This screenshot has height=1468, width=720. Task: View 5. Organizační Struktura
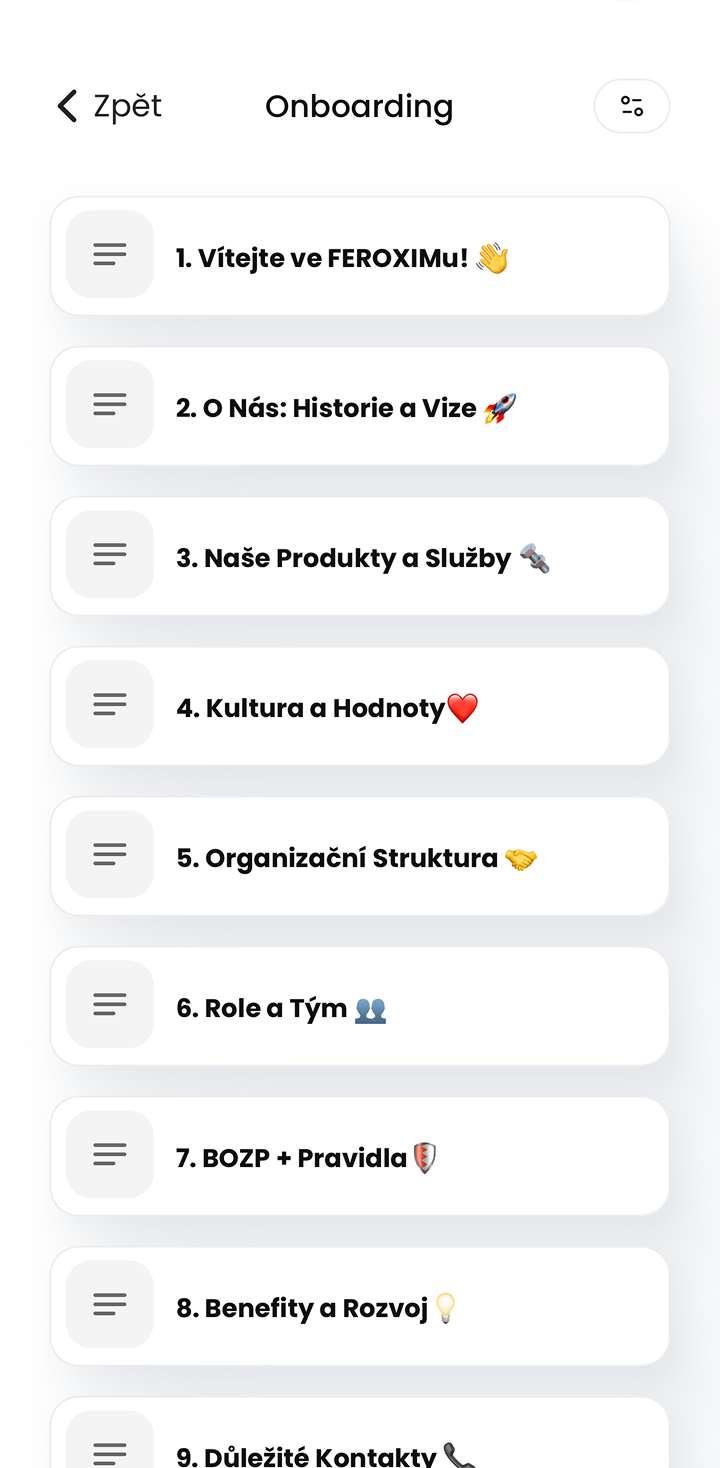(359, 857)
